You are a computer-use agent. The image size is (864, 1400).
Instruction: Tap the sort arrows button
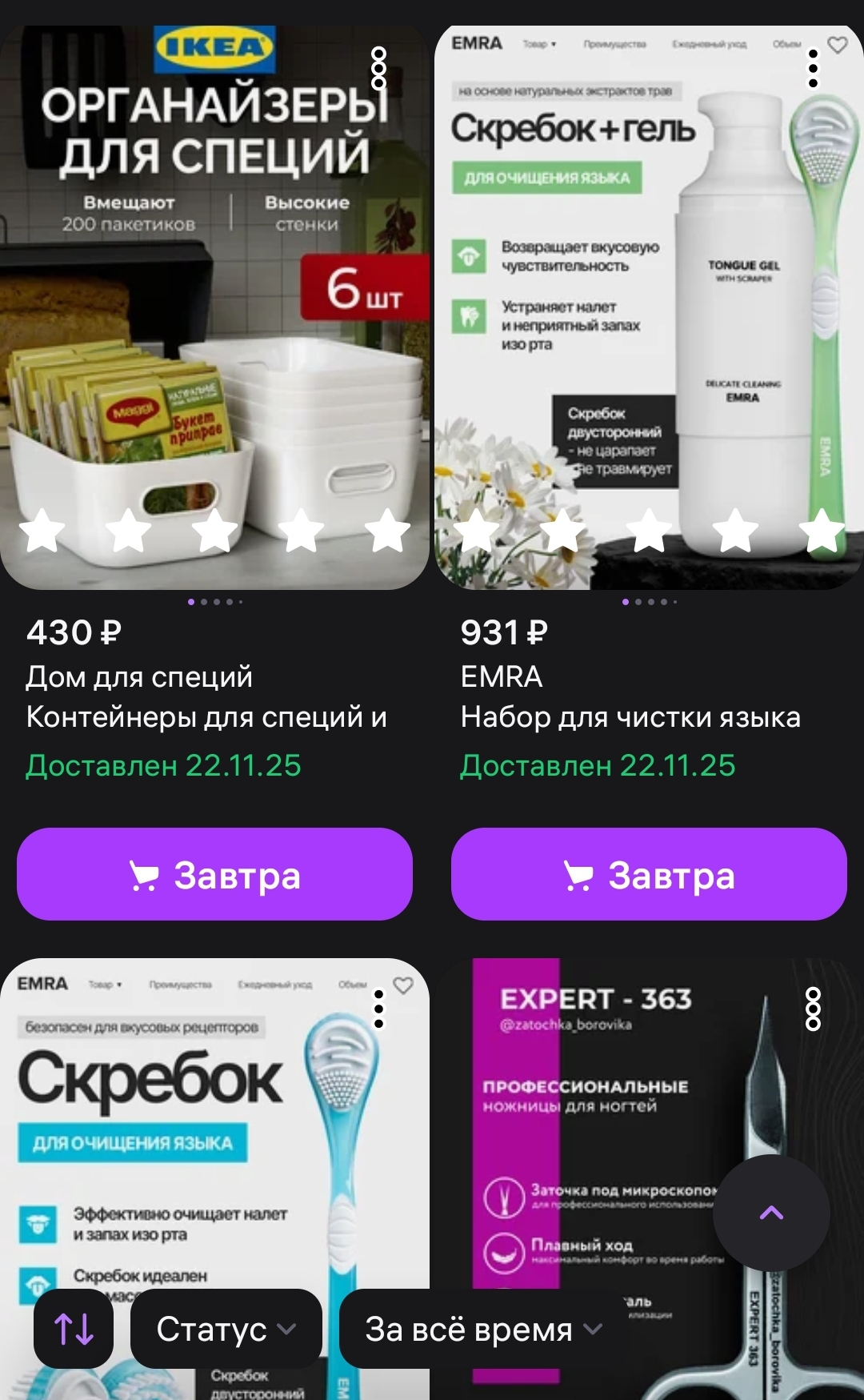coord(74,1329)
